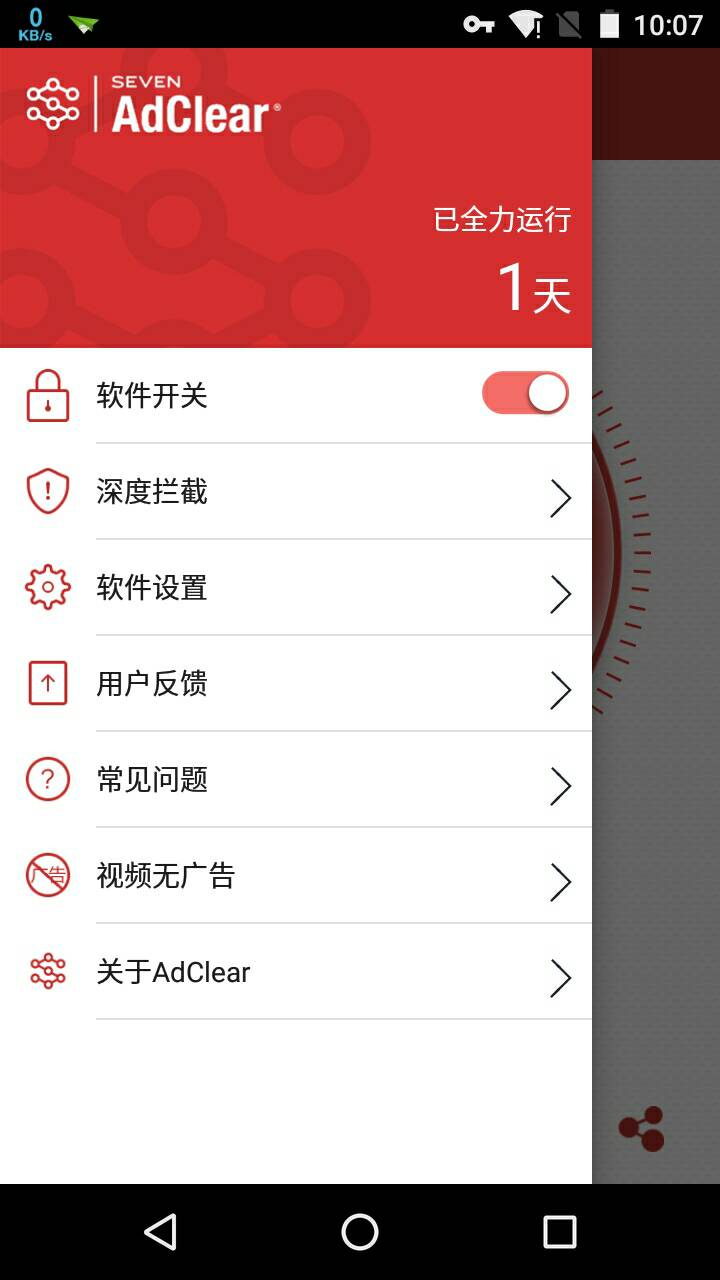This screenshot has width=720, height=1280.
Task: Tap the share icon behind the drawer
Action: [x=642, y=1129]
